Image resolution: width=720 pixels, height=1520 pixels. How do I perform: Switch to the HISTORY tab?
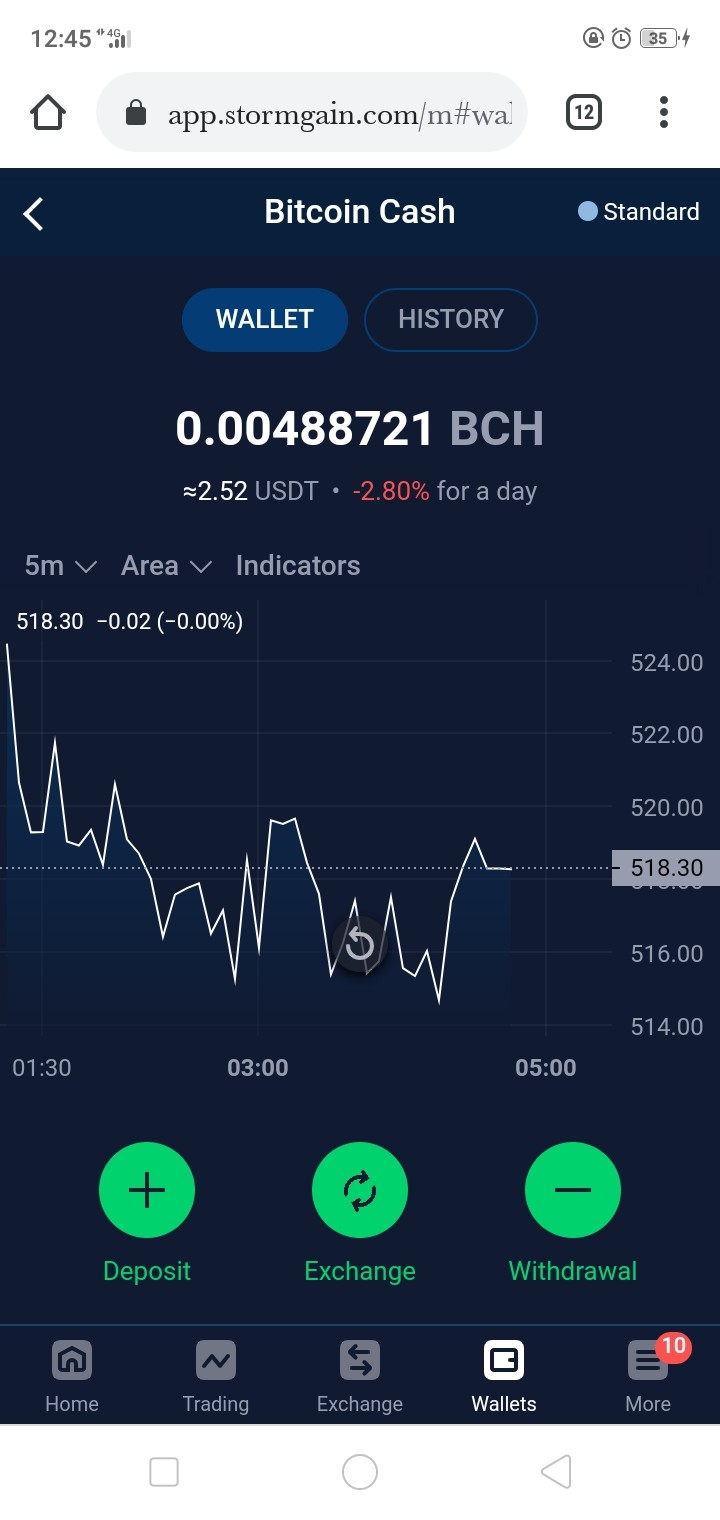pyautogui.click(x=451, y=319)
